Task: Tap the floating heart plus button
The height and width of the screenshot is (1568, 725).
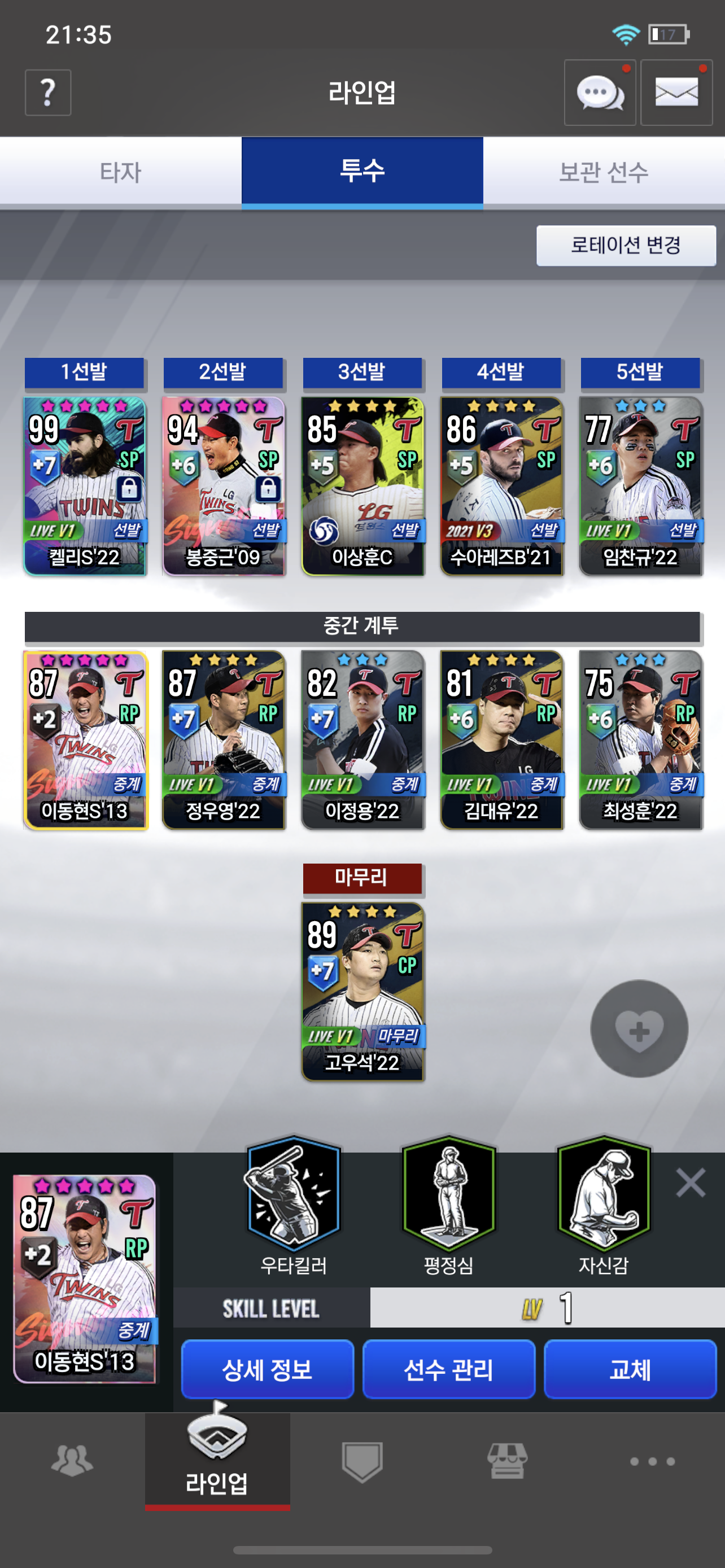Action: pyautogui.click(x=639, y=1029)
